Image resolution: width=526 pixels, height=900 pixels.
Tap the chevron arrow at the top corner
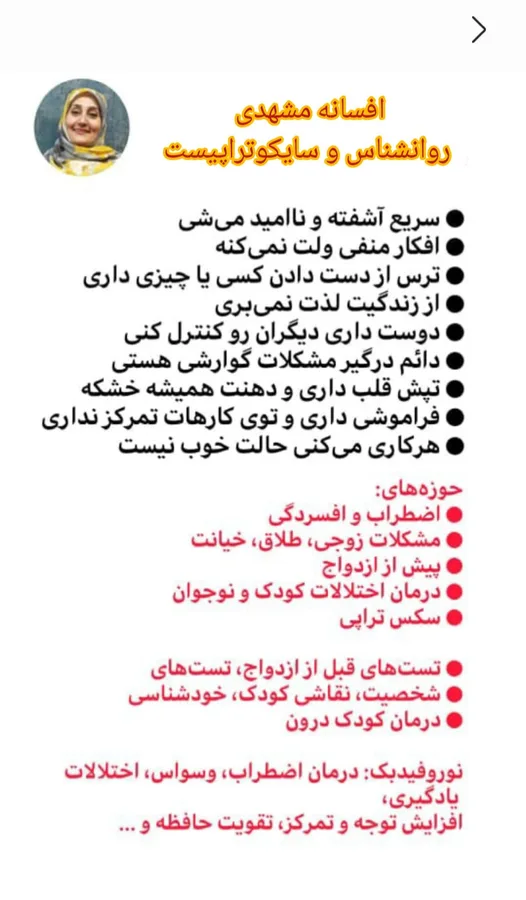479,30
